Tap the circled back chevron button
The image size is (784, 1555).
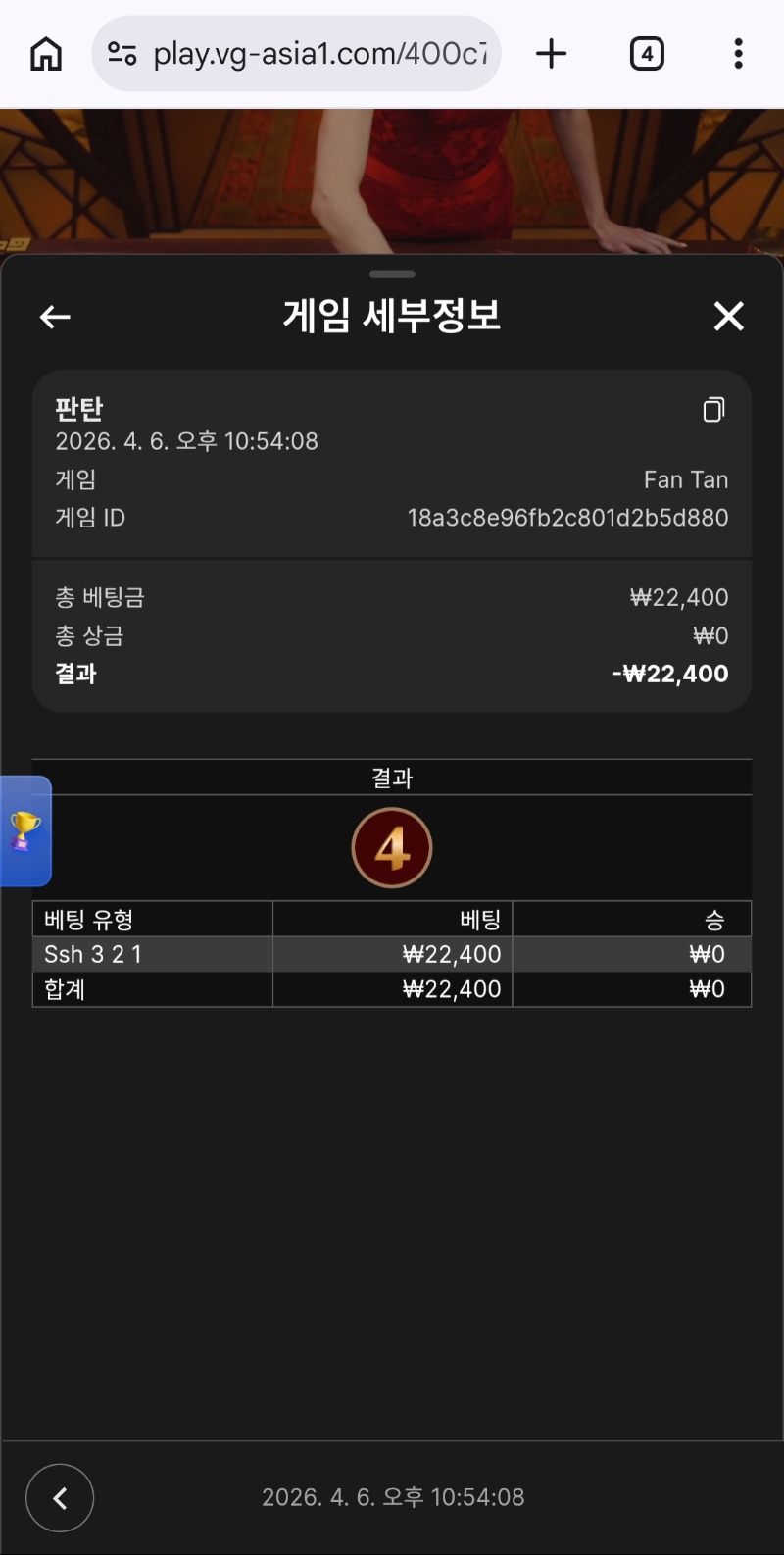click(x=60, y=1497)
